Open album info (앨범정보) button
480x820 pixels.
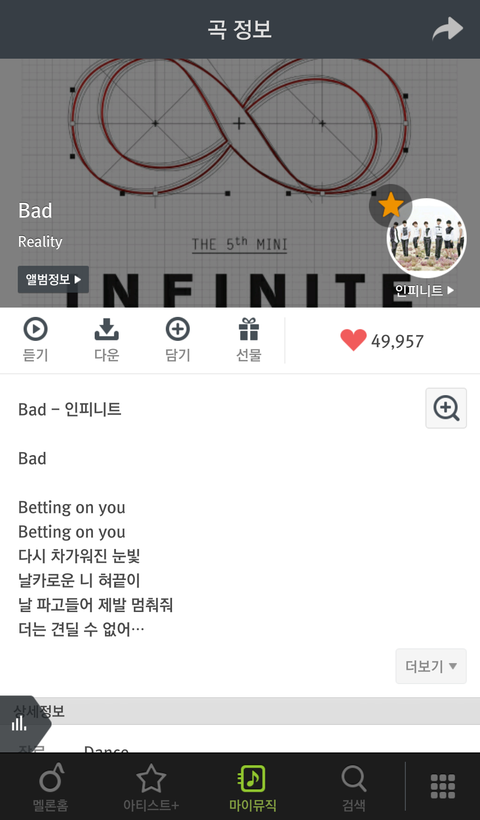pyautogui.click(x=53, y=280)
